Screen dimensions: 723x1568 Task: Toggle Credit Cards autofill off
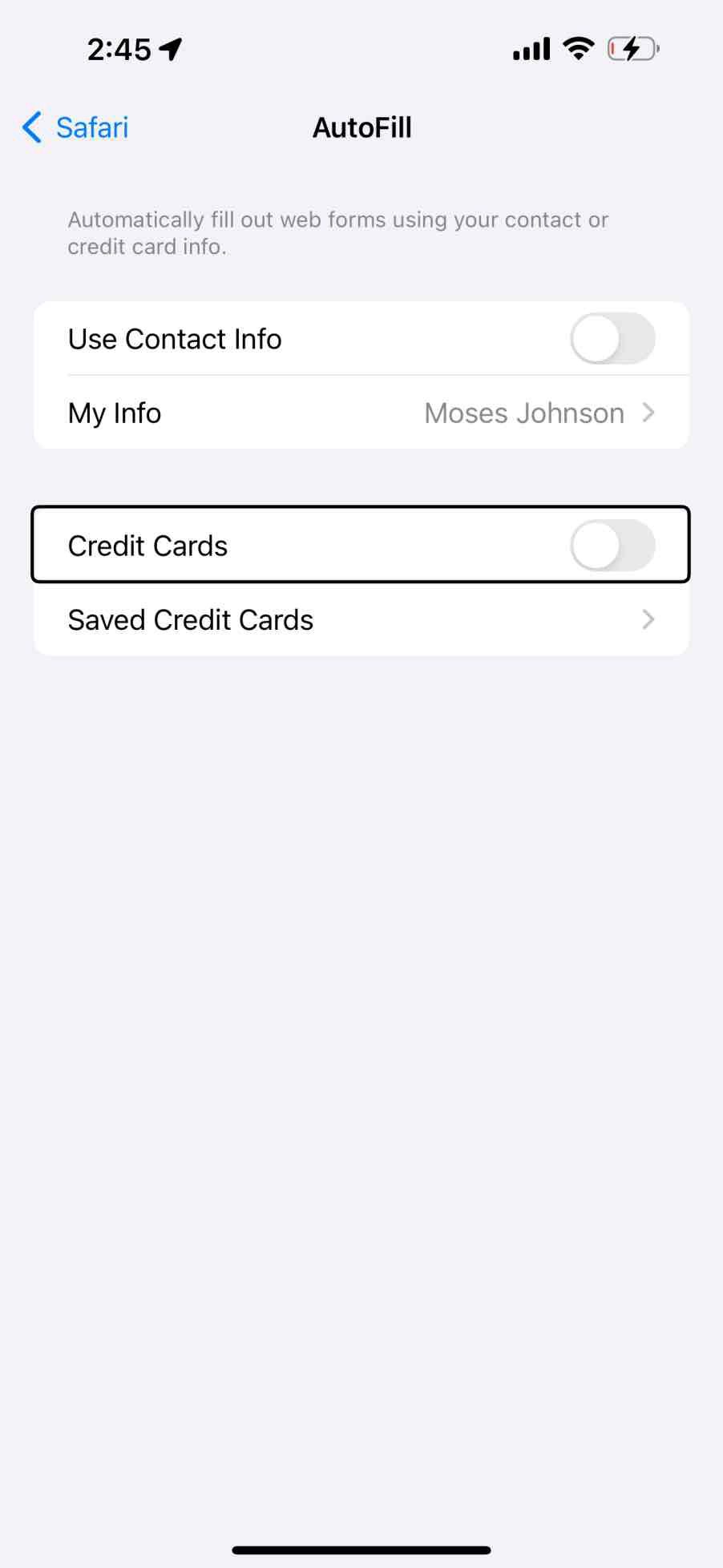click(613, 546)
